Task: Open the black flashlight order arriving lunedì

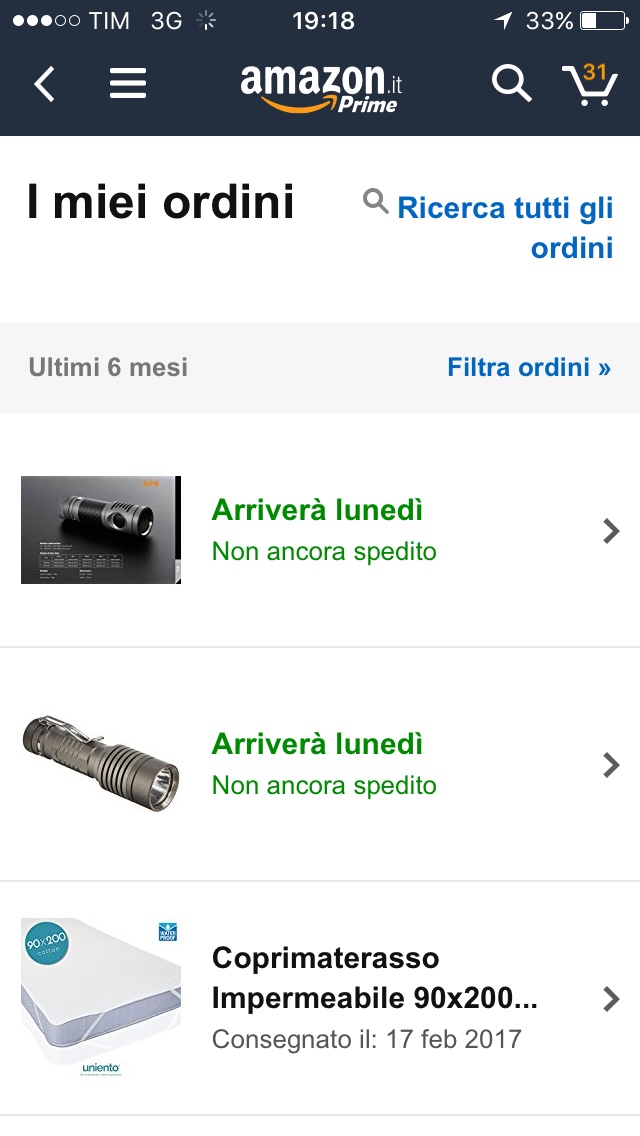Action: pyautogui.click(x=320, y=530)
